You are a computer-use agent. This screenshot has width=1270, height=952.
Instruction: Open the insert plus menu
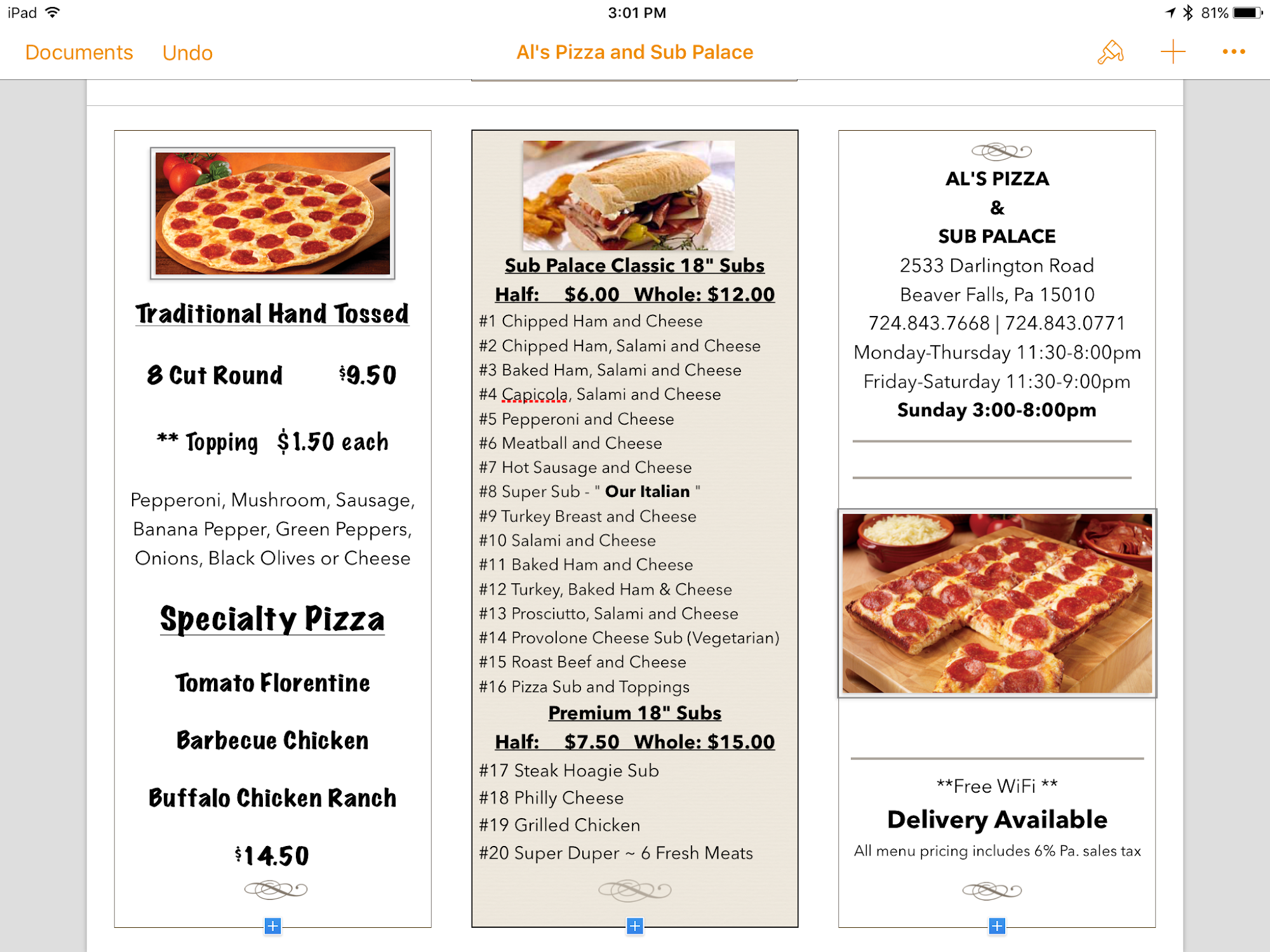1173,52
